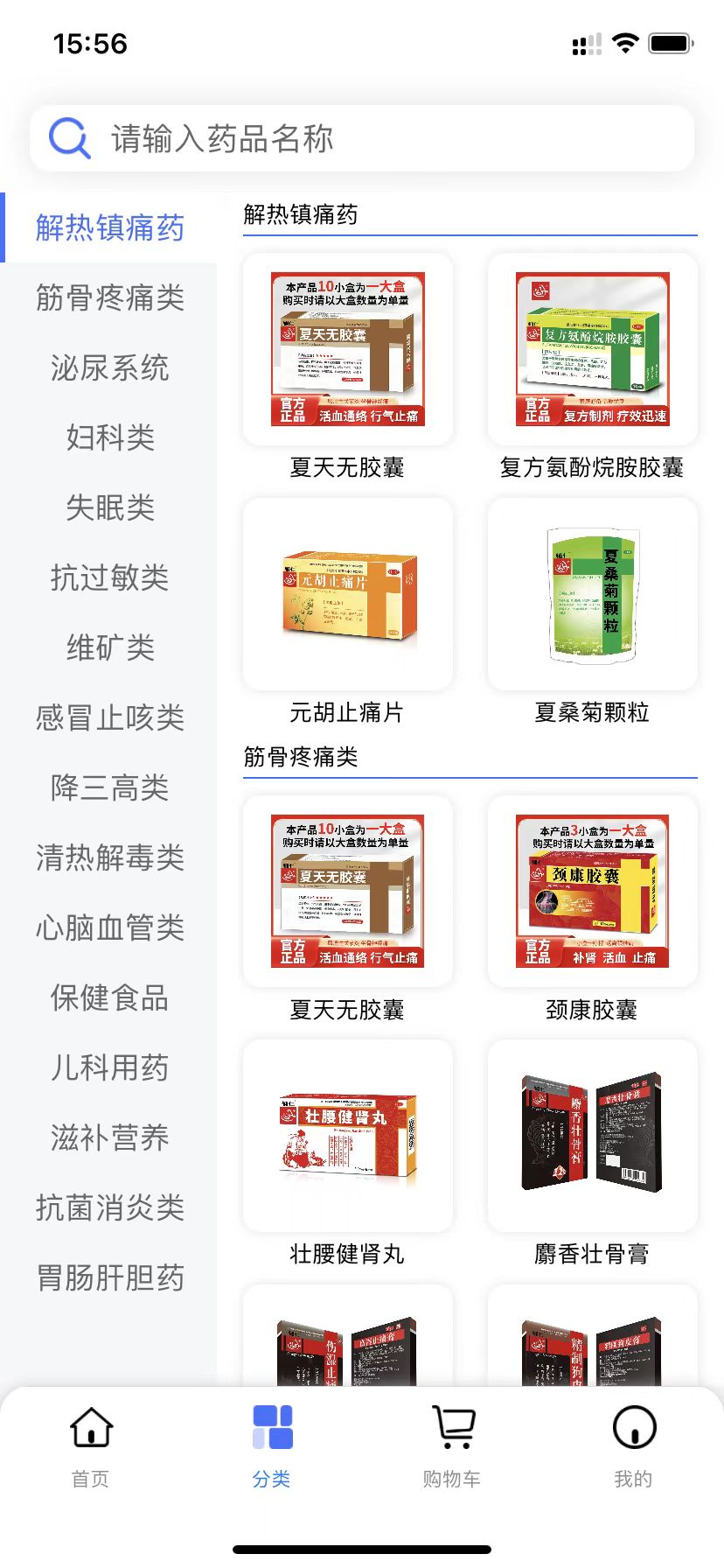
Task: Select the 胃肠肝胆药 category
Action: [x=109, y=1277]
